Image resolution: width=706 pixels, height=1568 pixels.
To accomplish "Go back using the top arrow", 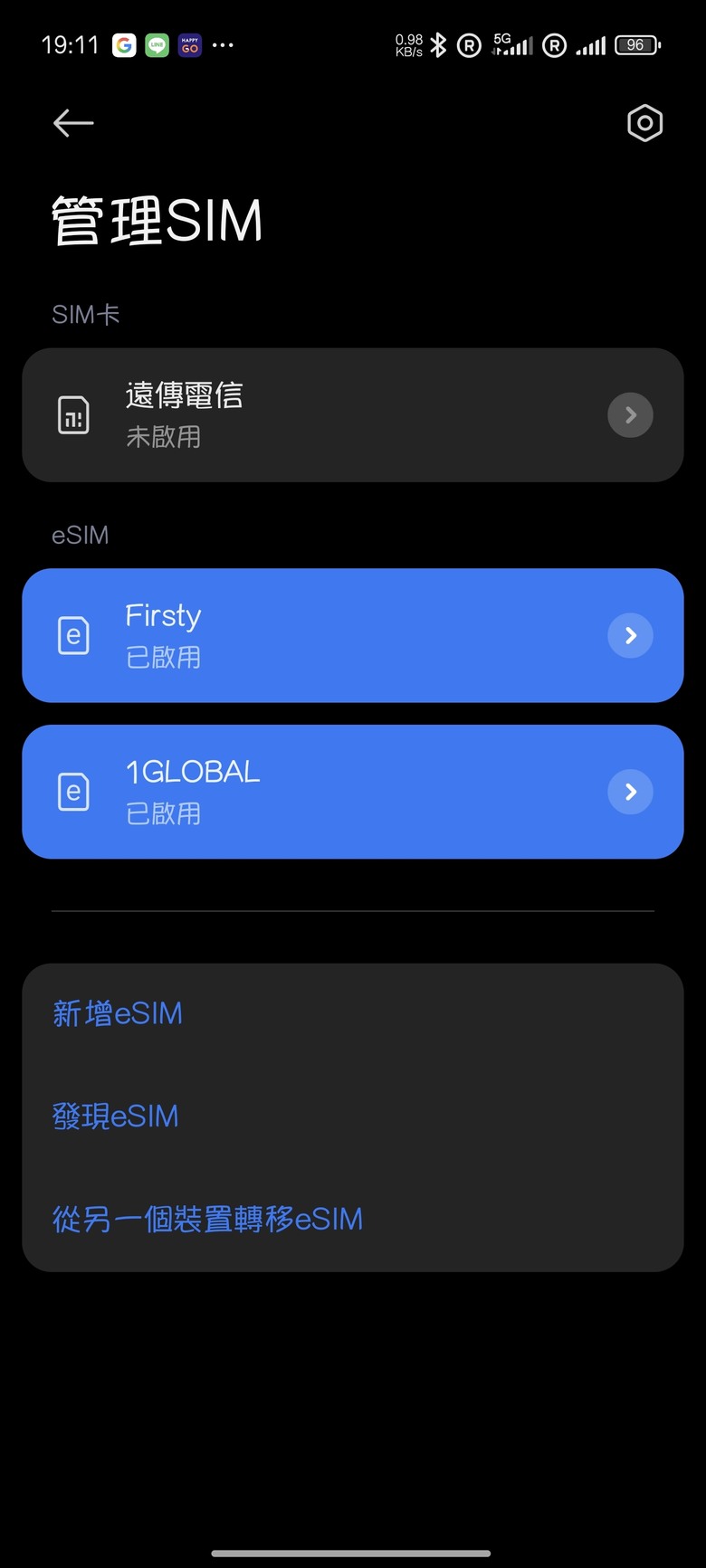I will tap(73, 123).
